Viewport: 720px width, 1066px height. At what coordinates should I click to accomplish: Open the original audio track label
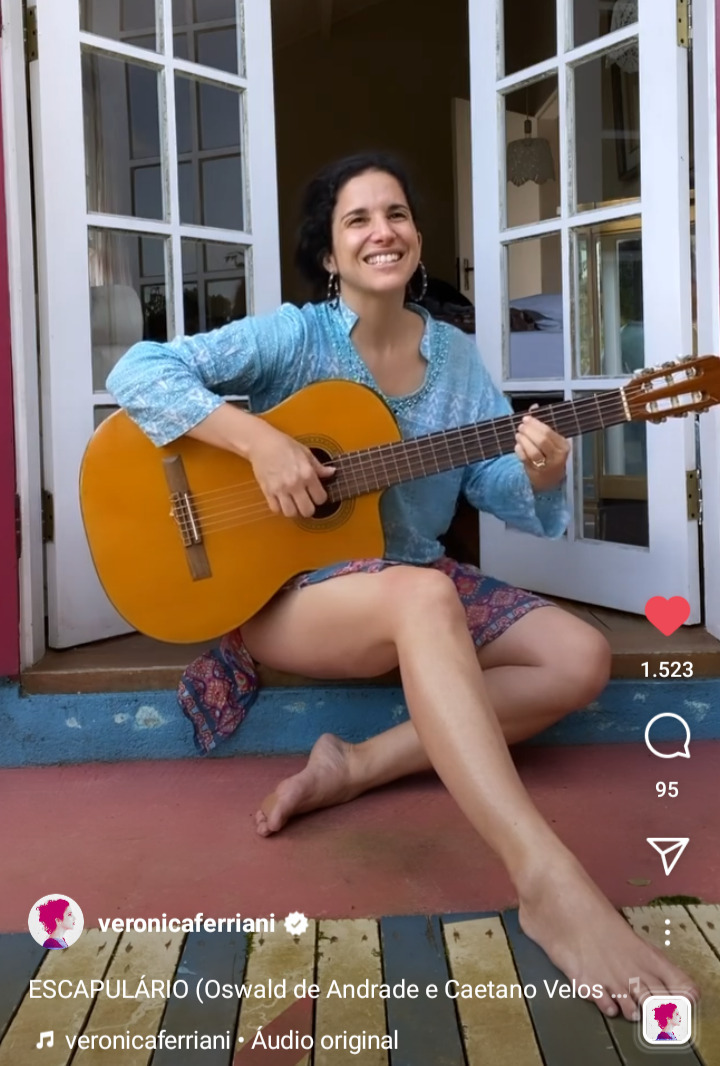pos(230,1040)
